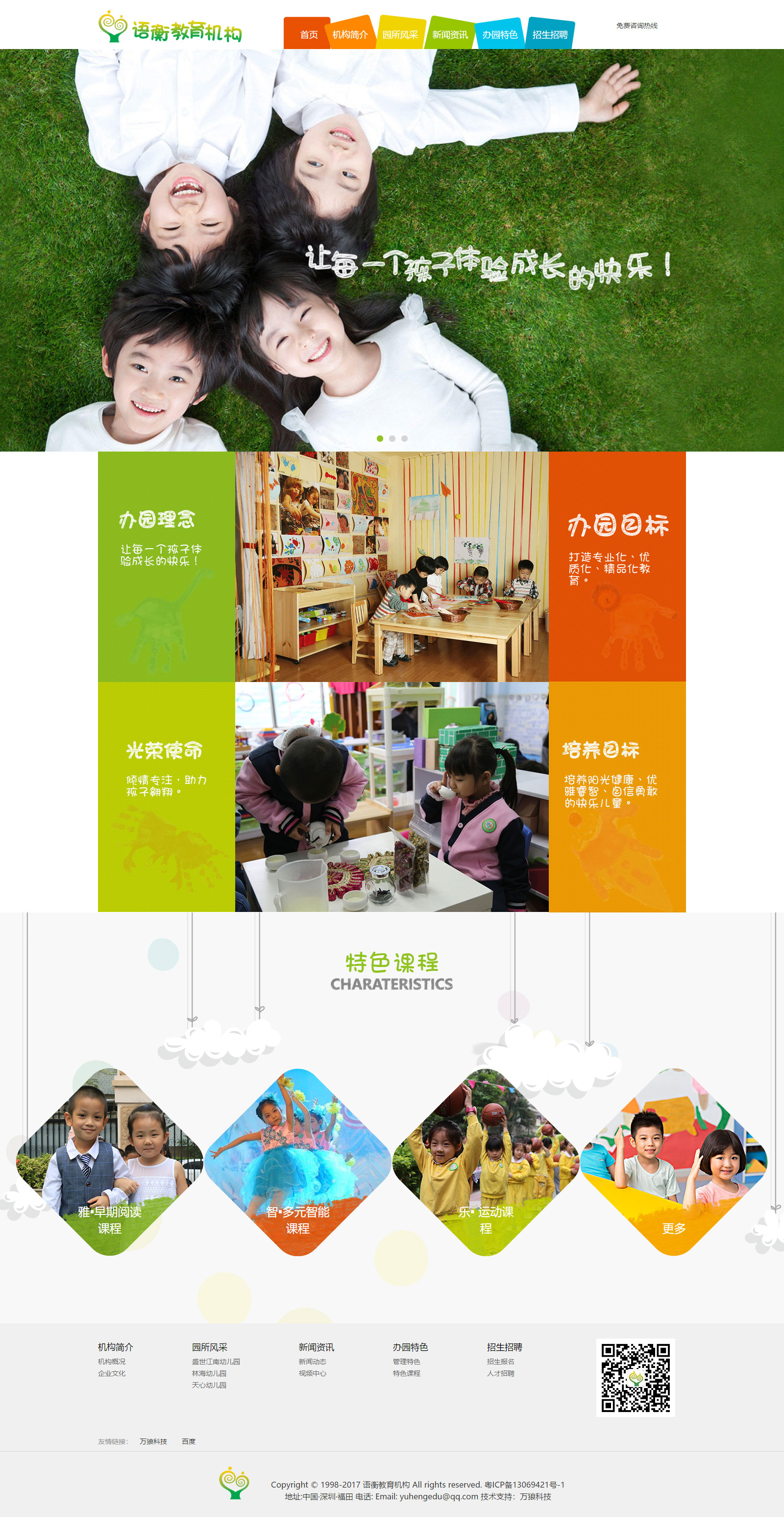Open the 新闻资讯 tab
784x1517 pixels.
pyautogui.click(x=450, y=35)
